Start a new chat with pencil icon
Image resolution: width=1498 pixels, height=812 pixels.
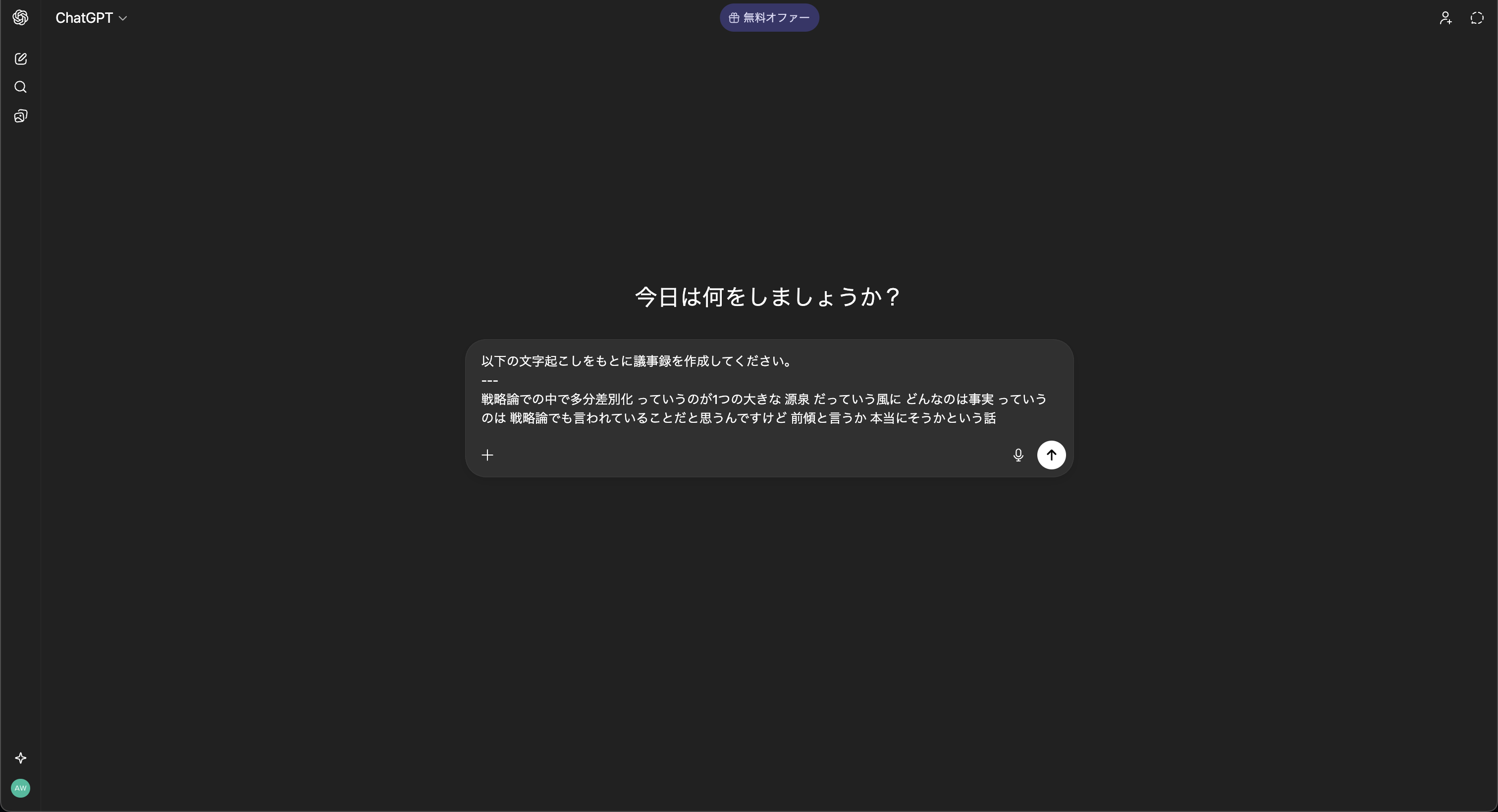coord(20,59)
